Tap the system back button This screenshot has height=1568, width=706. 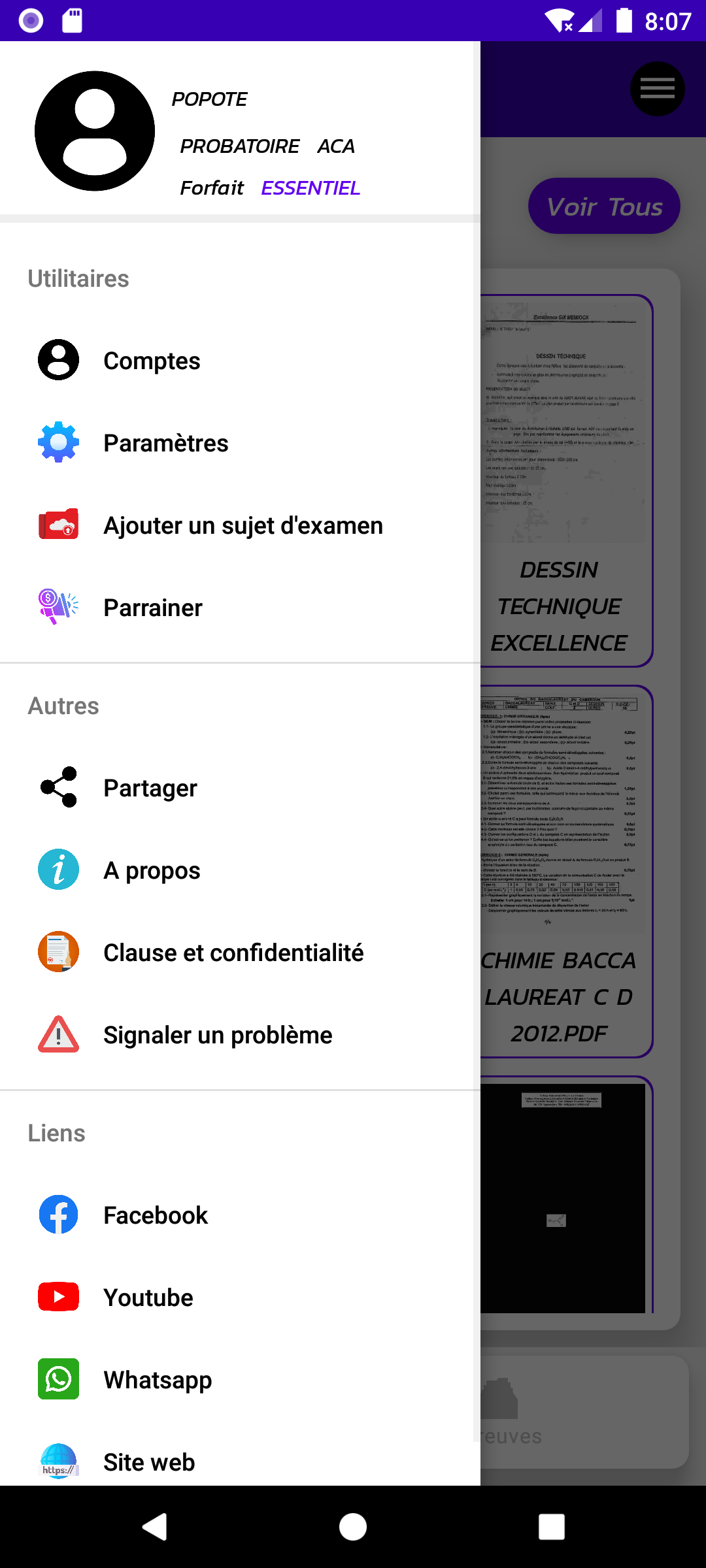pyautogui.click(x=155, y=1527)
